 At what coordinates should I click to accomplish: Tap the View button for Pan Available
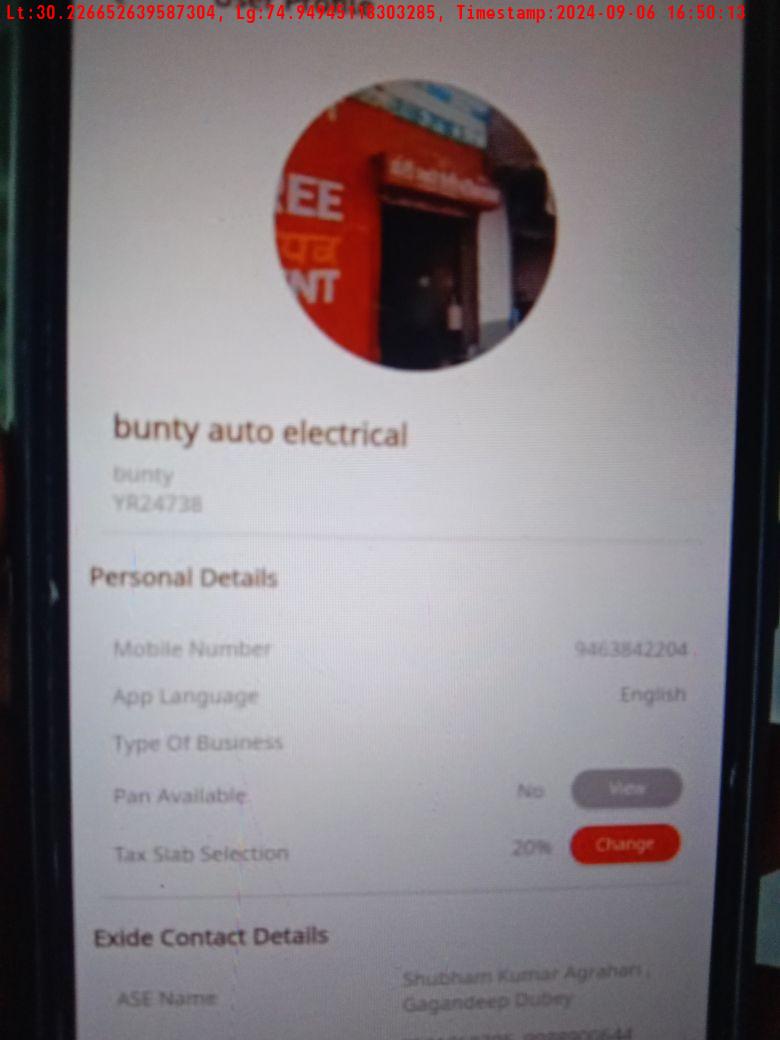pos(627,788)
